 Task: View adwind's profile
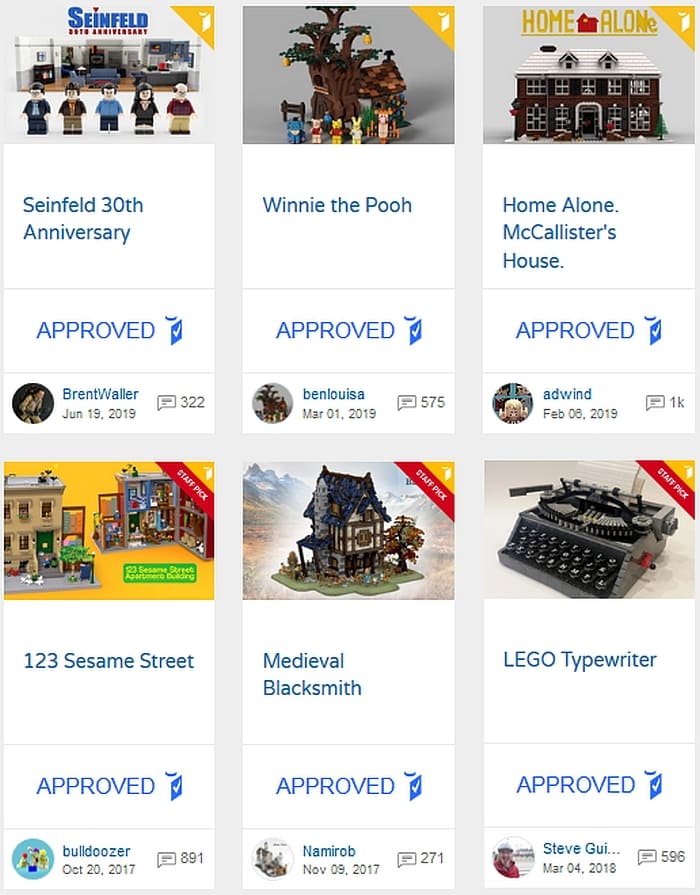567,394
